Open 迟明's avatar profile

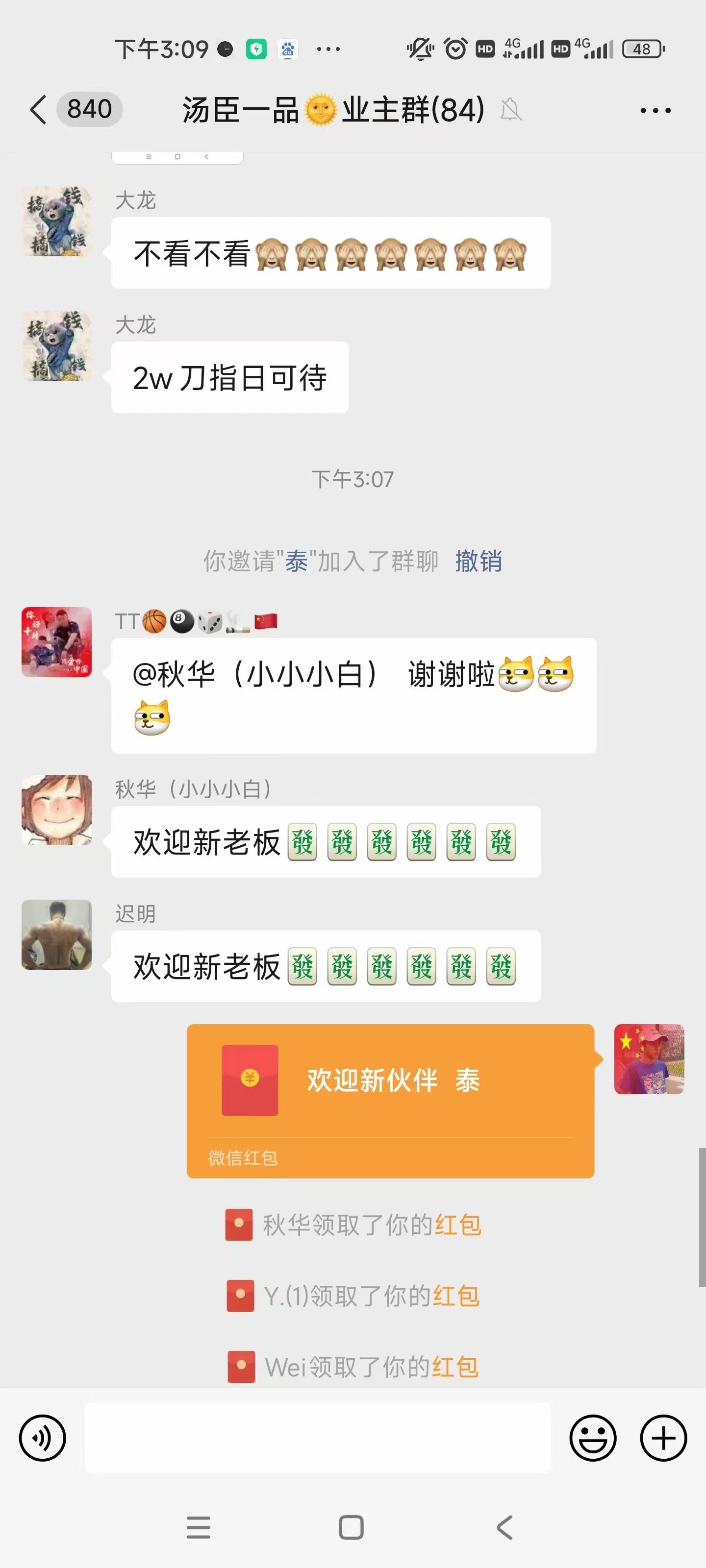(57, 934)
